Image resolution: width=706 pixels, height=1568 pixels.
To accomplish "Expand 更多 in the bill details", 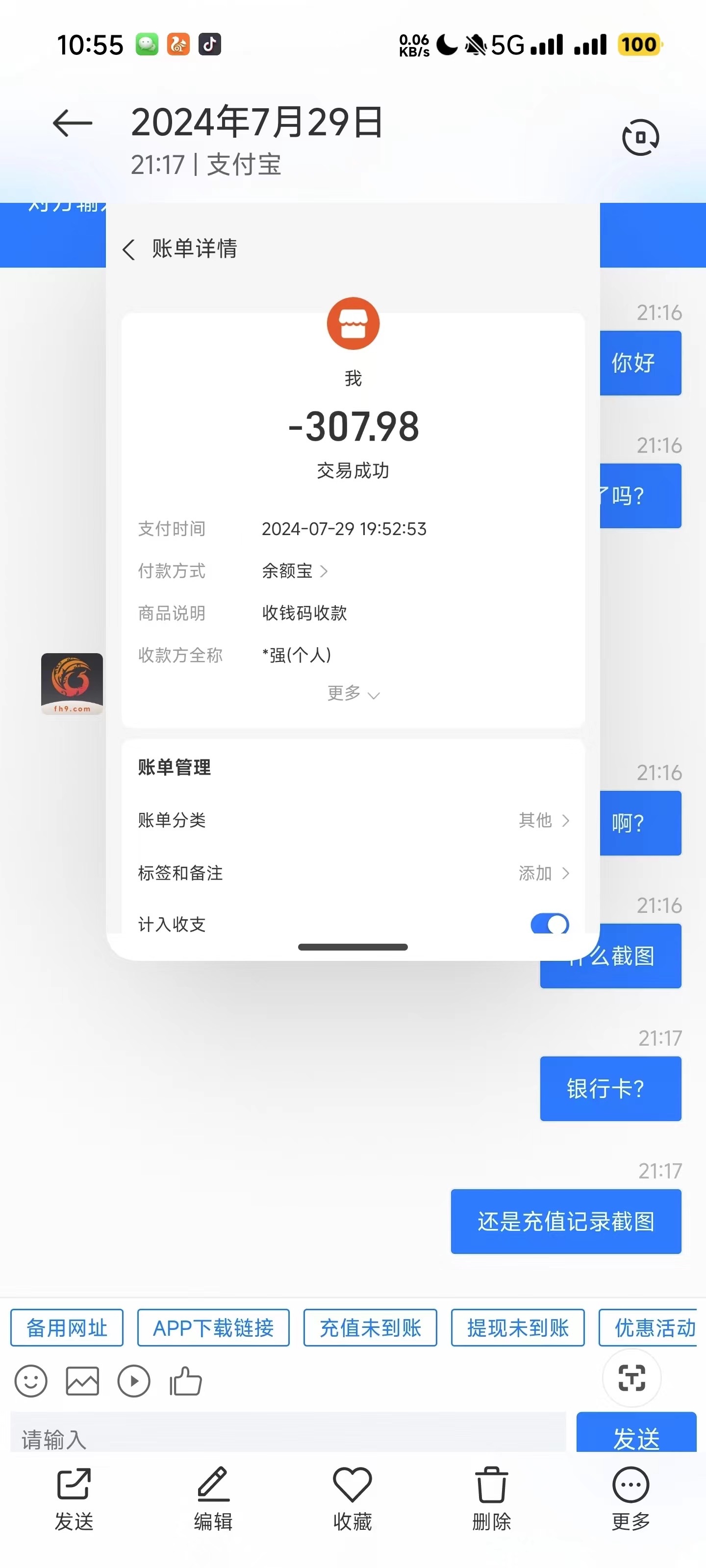I will point(353,693).
